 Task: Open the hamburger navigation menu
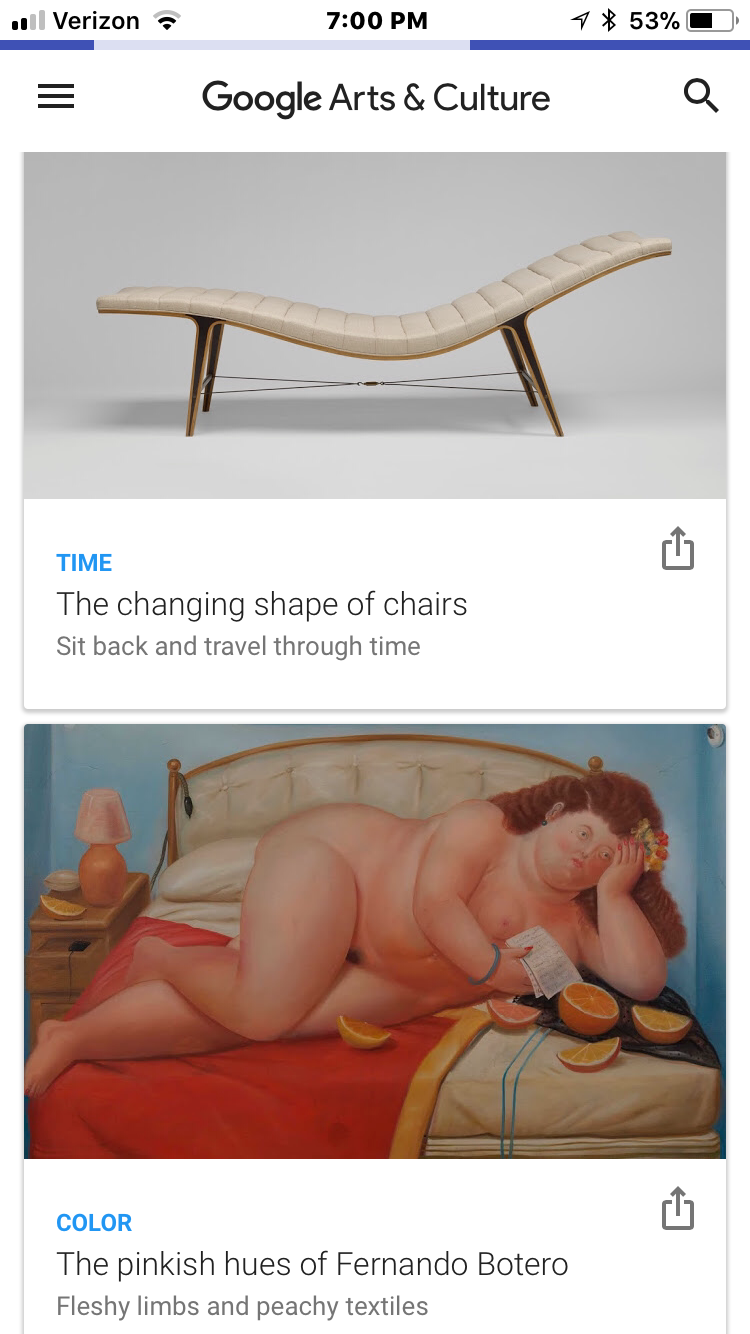click(x=56, y=96)
